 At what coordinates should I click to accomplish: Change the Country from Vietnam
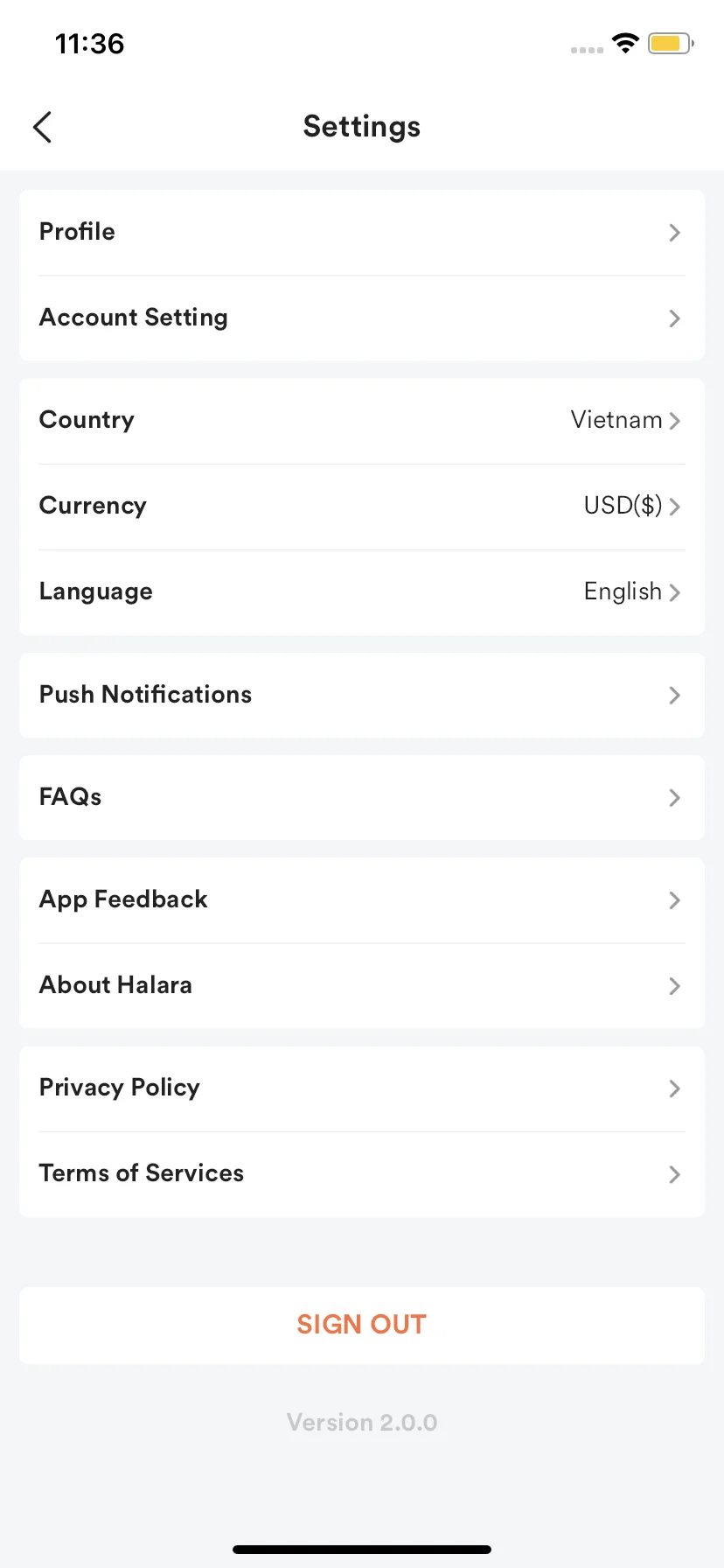pos(361,421)
